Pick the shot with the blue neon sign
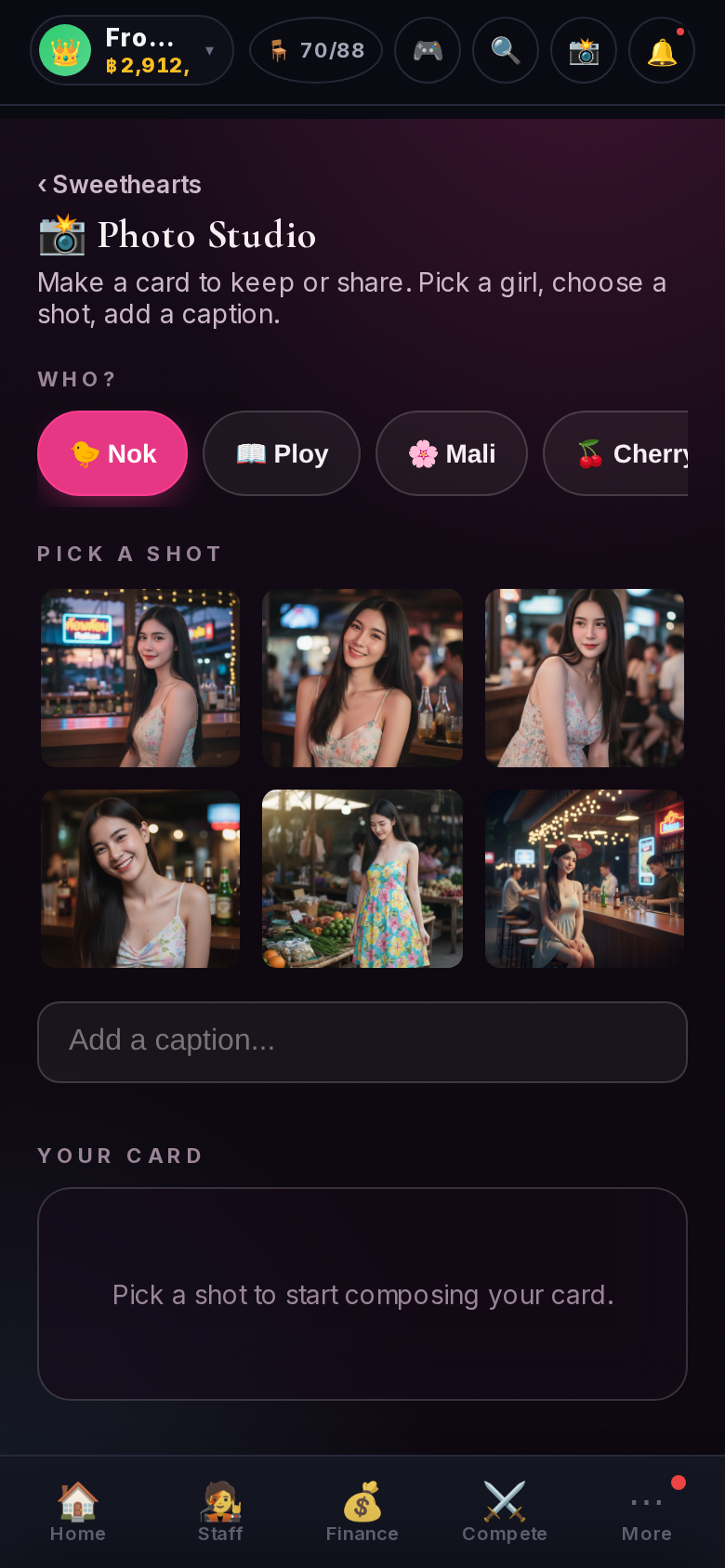Screen dimensions: 725x1568 pyautogui.click(x=140, y=678)
